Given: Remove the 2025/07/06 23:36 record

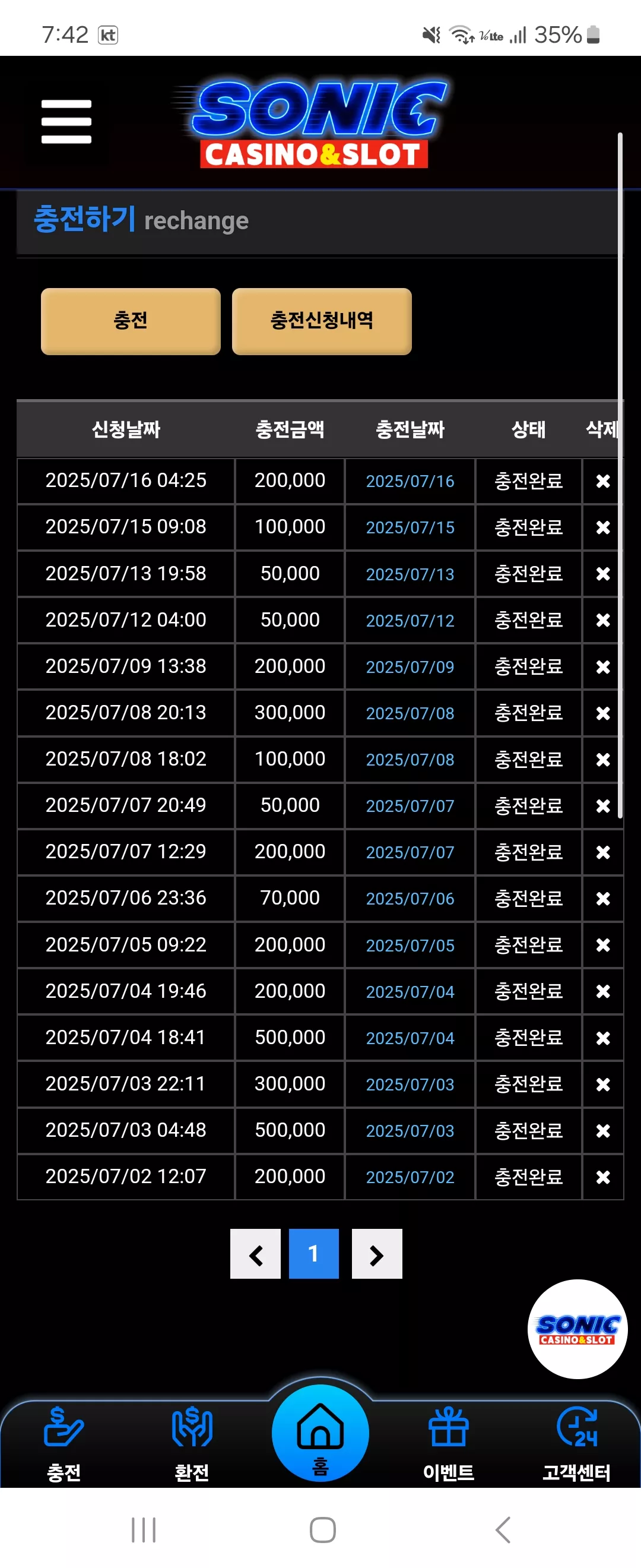Looking at the screenshot, I should [x=602, y=899].
